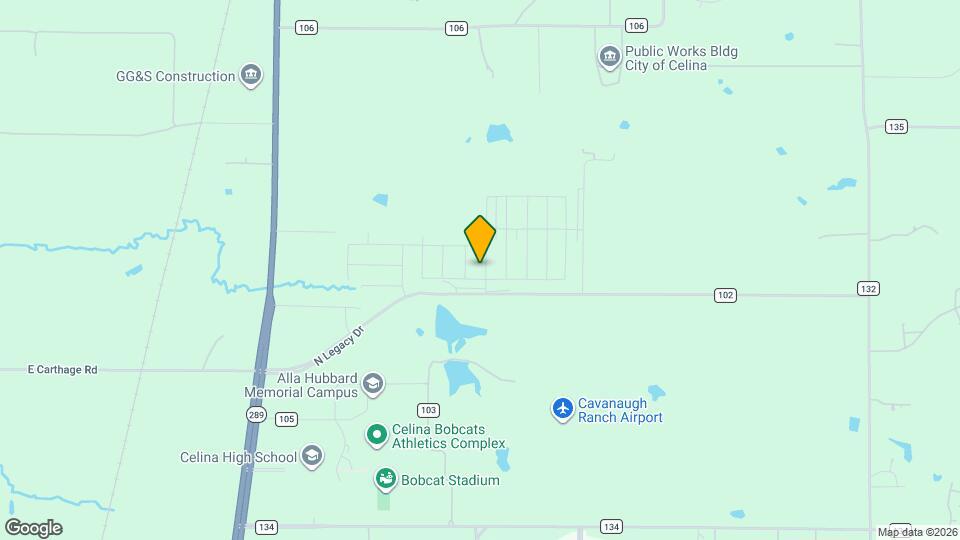Open Alla Hubbard Memorial Campus marker

click(x=373, y=384)
